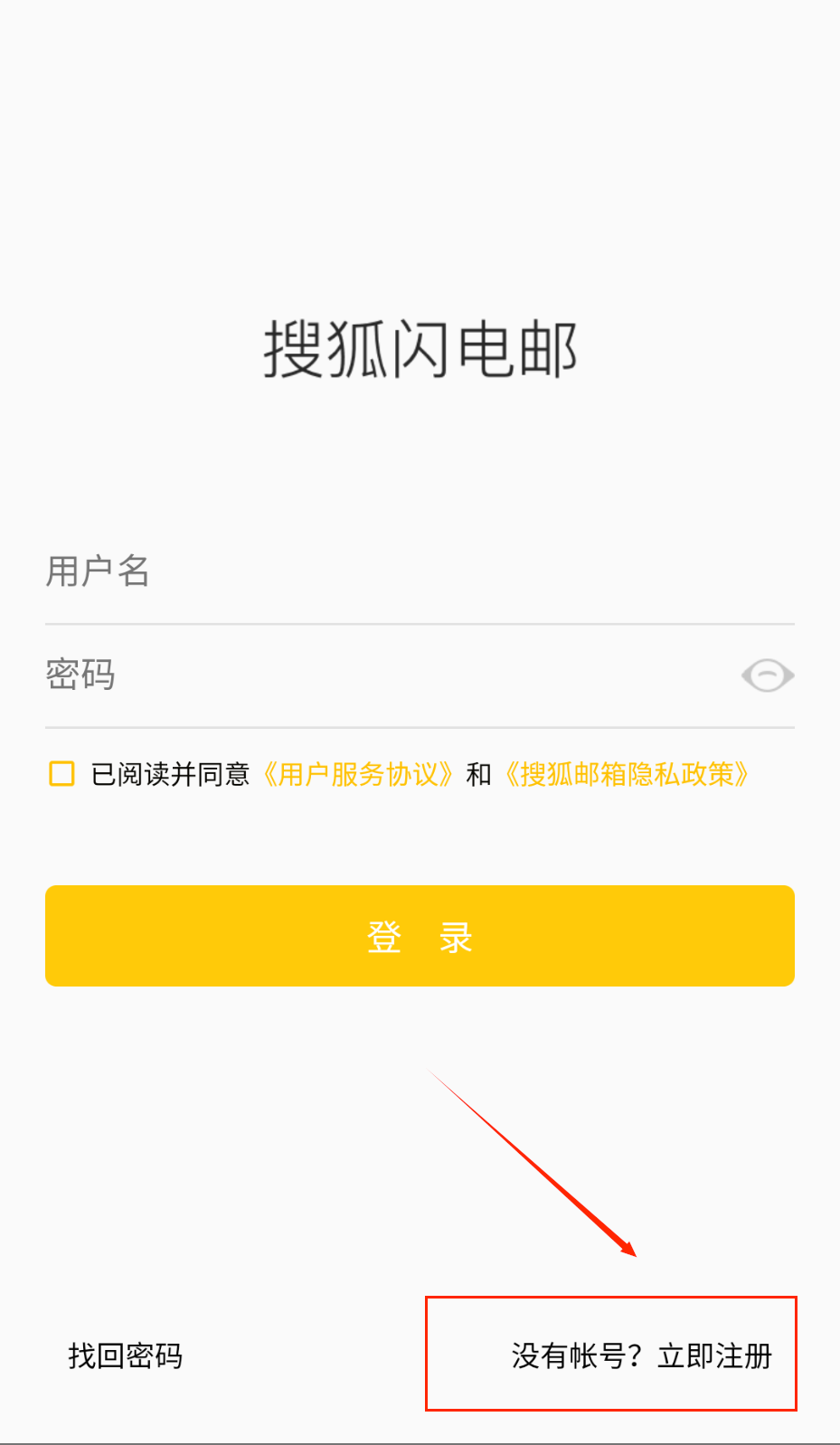
Task: Open 找回密码 to recover password
Action: coord(126,1355)
